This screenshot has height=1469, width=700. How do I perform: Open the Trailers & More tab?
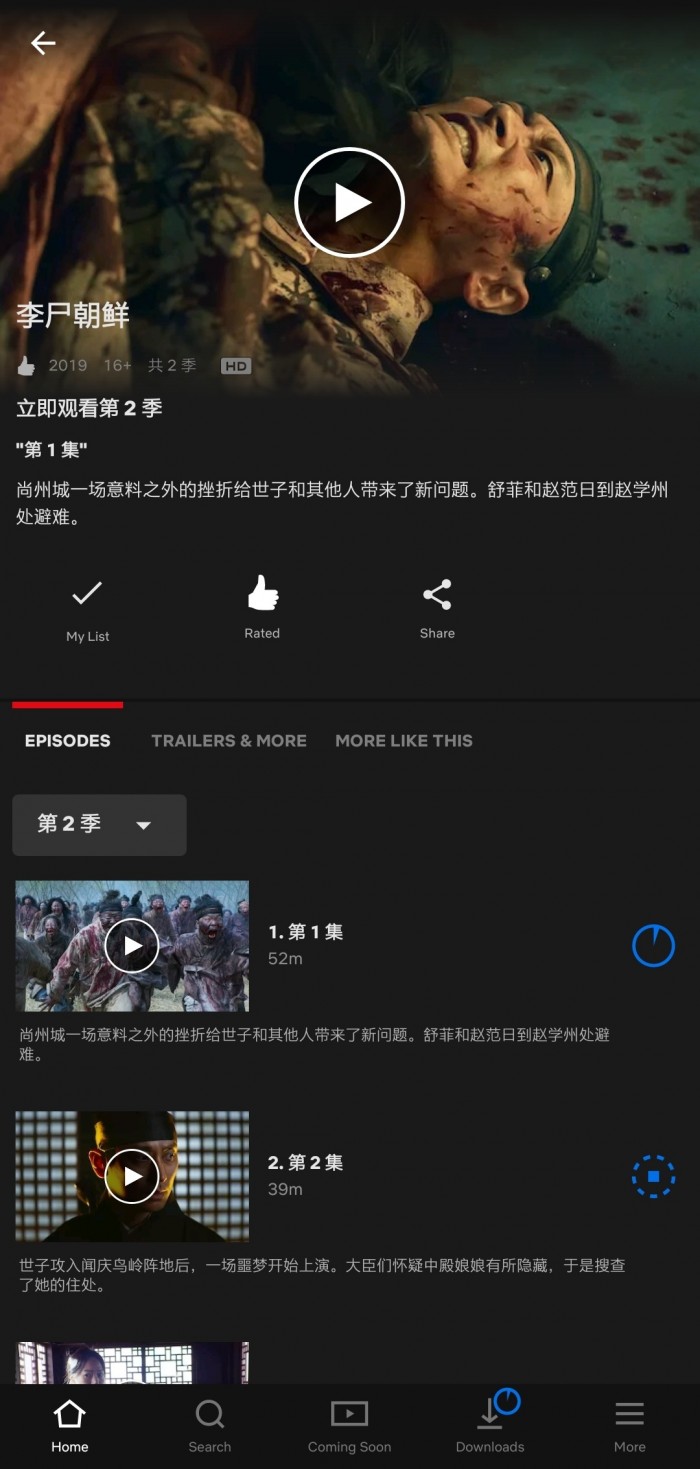(x=229, y=741)
